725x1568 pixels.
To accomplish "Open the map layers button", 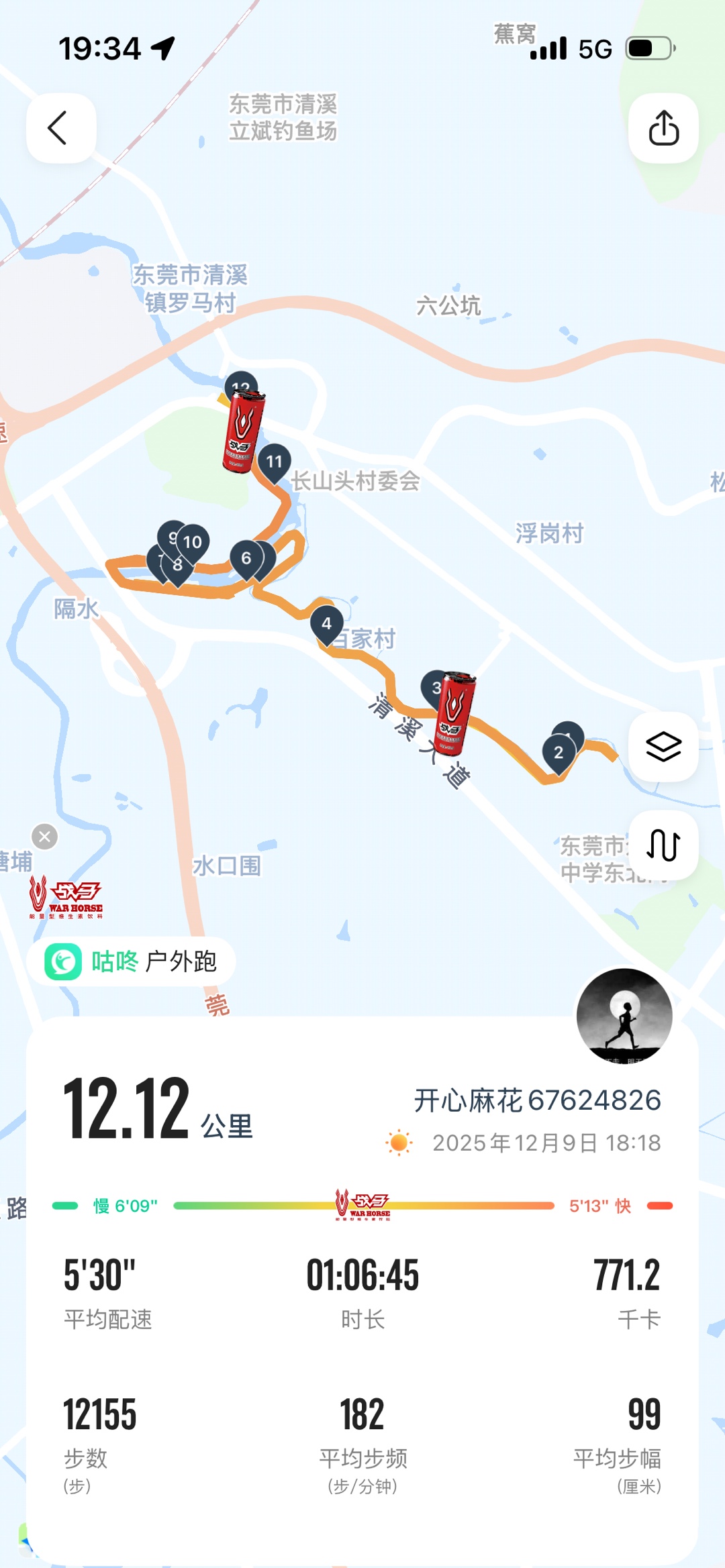I will pos(663,746).
